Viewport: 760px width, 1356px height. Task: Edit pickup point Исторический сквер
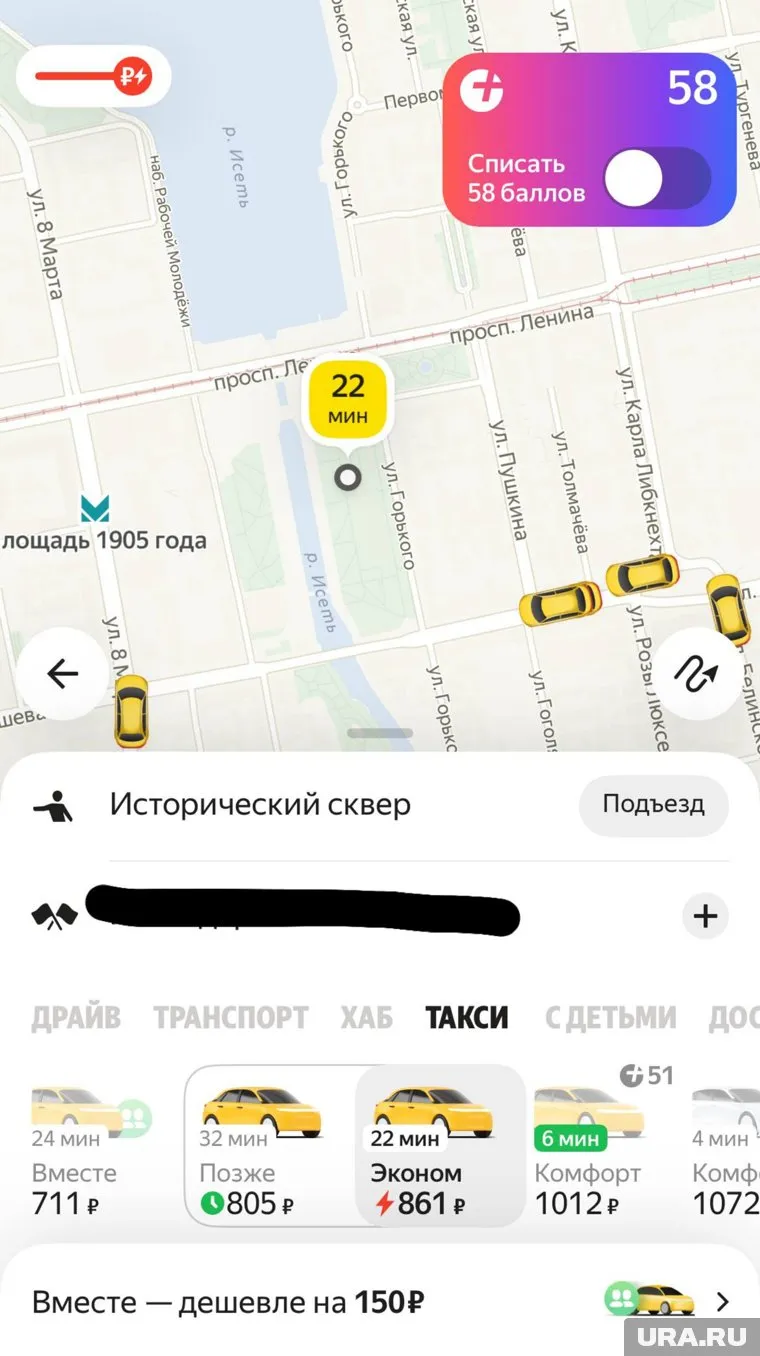[260, 805]
